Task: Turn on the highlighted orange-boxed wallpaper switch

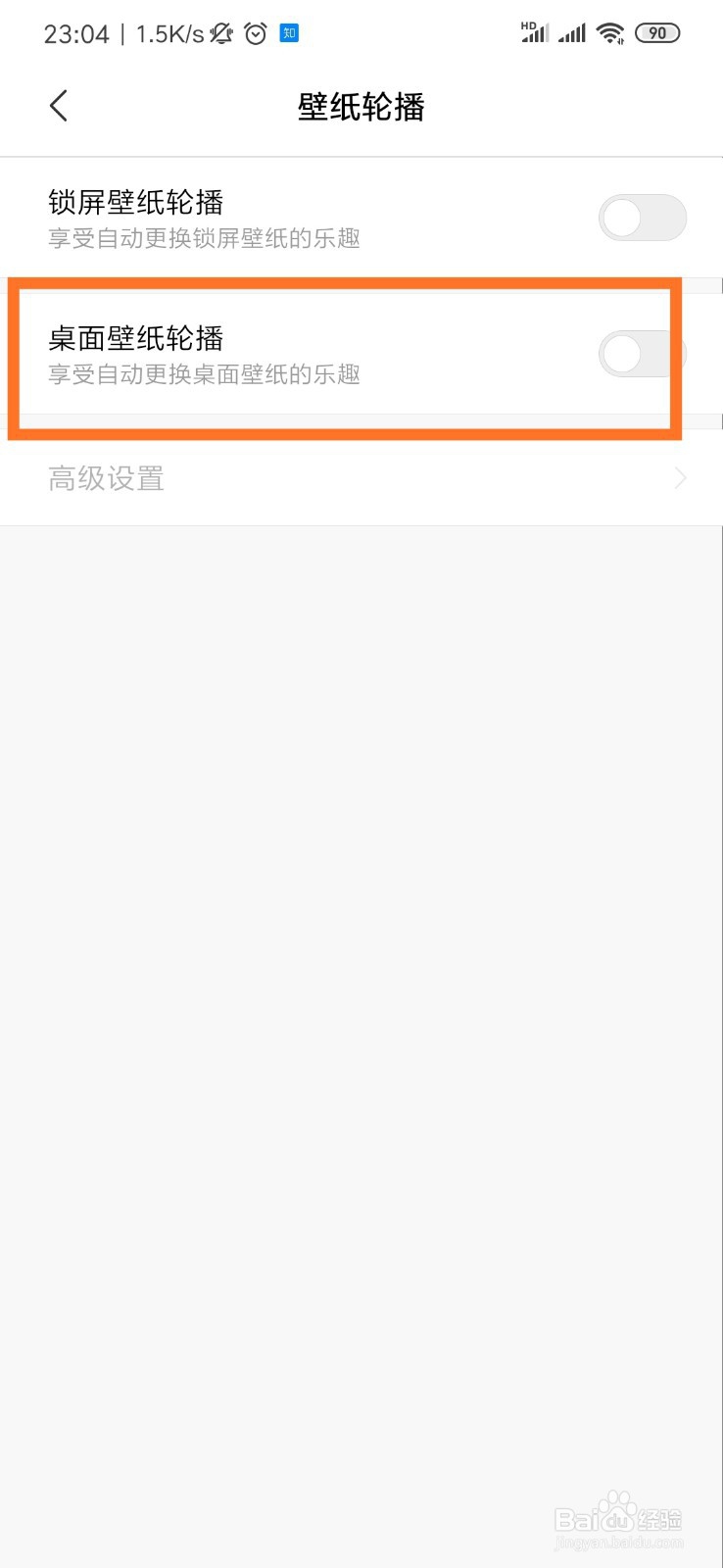Action: (642, 353)
